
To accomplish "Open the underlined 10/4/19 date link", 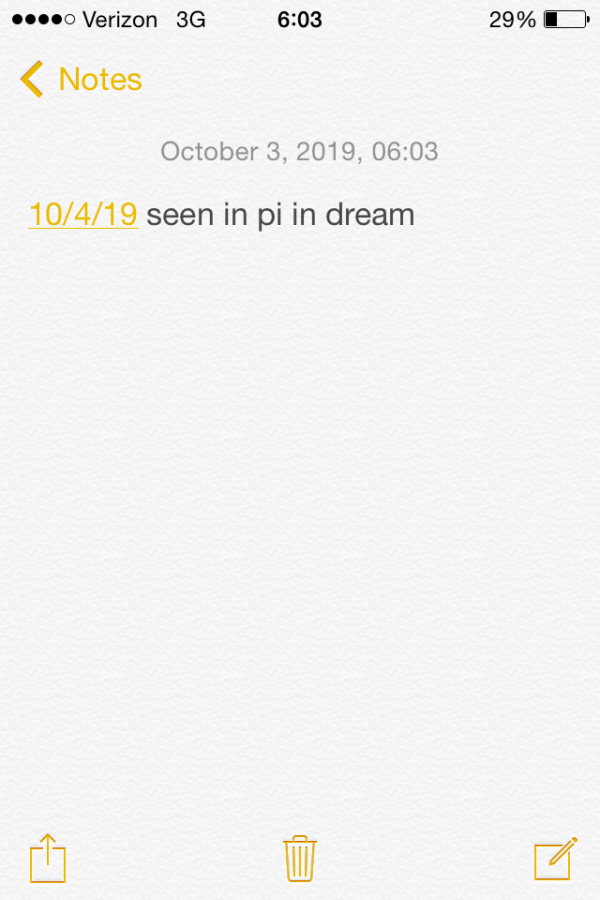I will [x=83, y=214].
